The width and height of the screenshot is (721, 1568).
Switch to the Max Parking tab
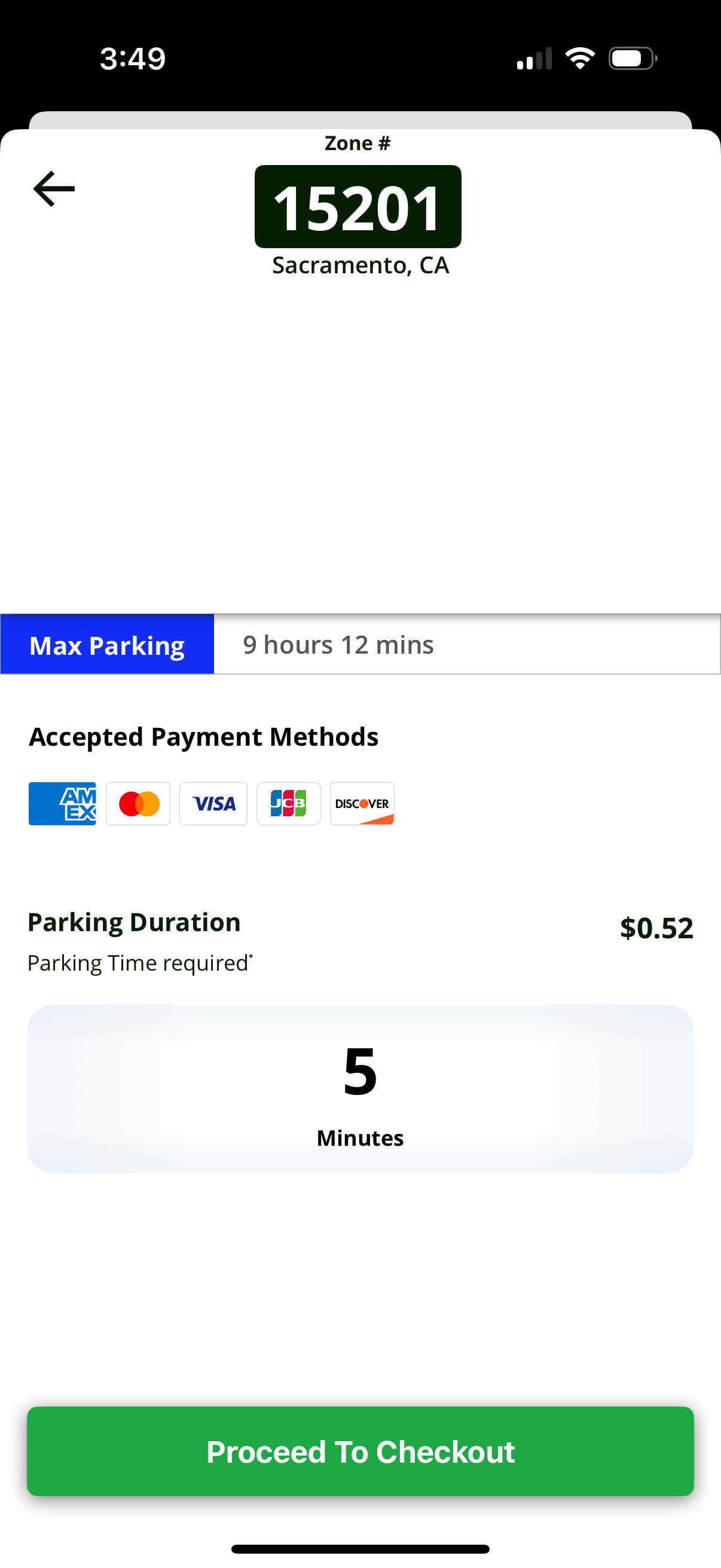coord(107,645)
